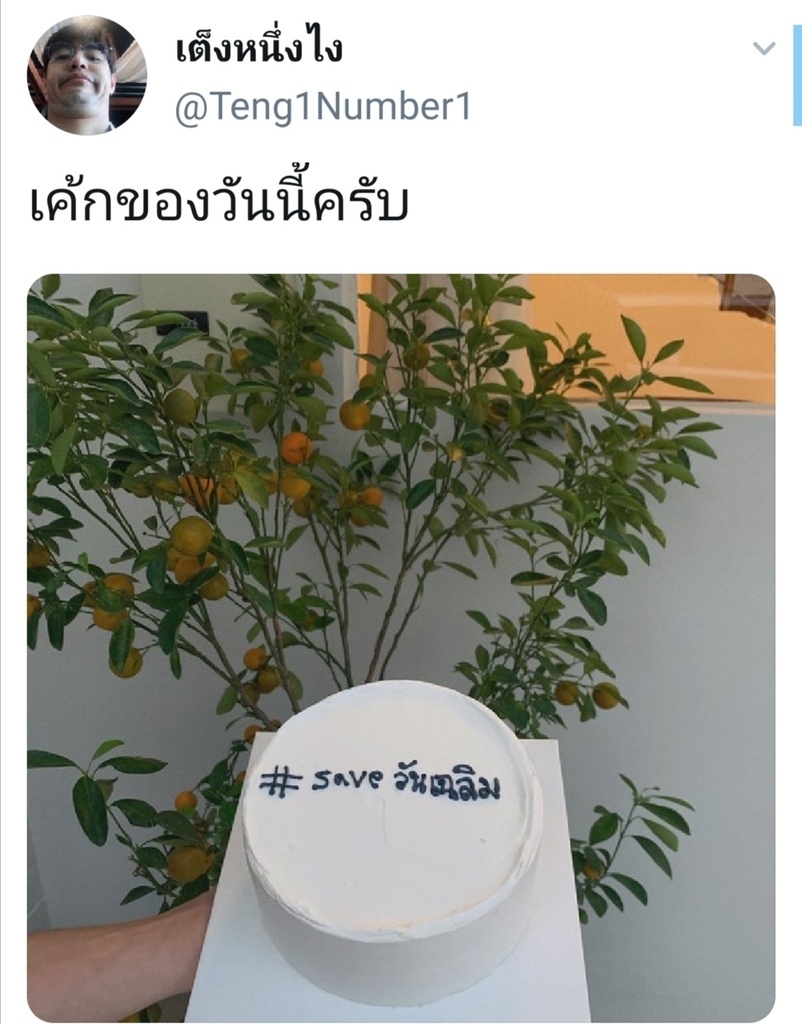802x1024 pixels.
Task: Open the @Teng1Number1 profile handle
Action: point(322,106)
